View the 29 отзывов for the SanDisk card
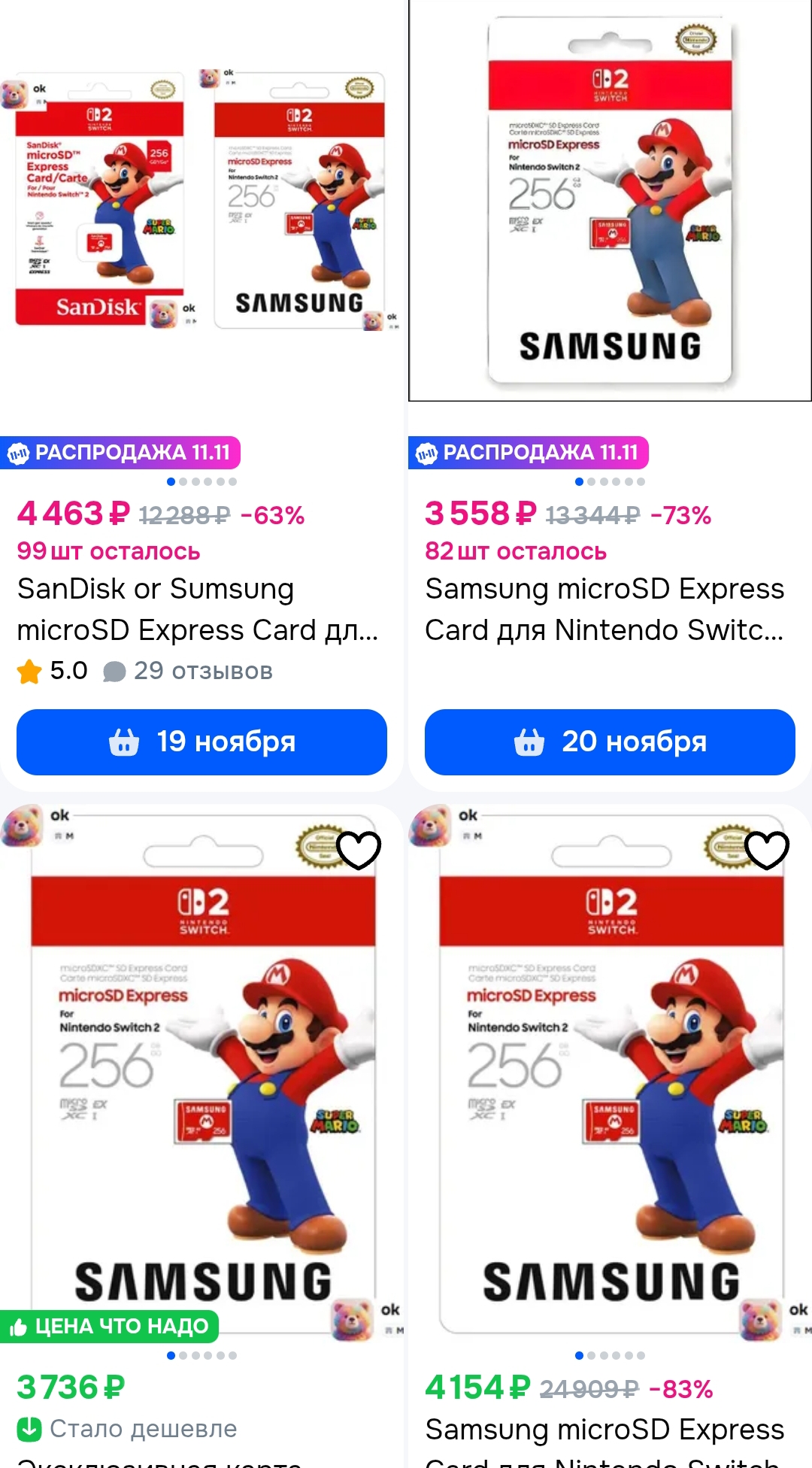The width and height of the screenshot is (812, 1468). pos(201,671)
